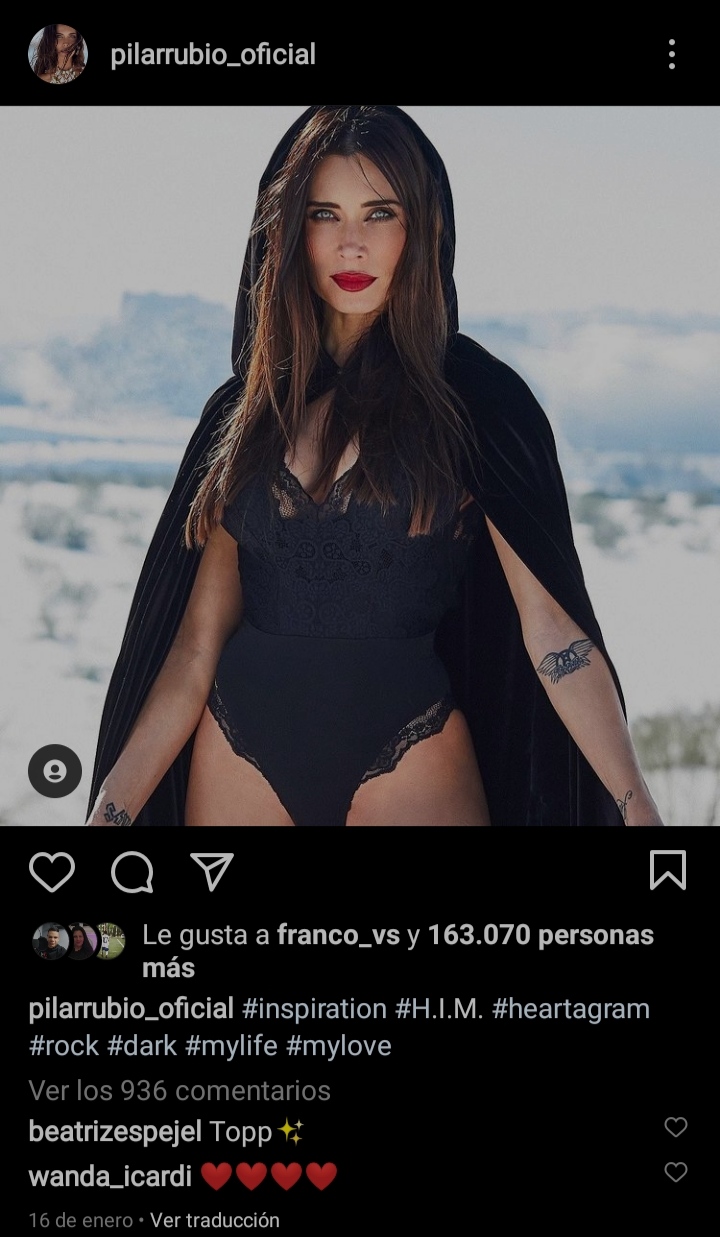Tap Ver traducción under the post
720x1237 pixels.
(x=215, y=1220)
